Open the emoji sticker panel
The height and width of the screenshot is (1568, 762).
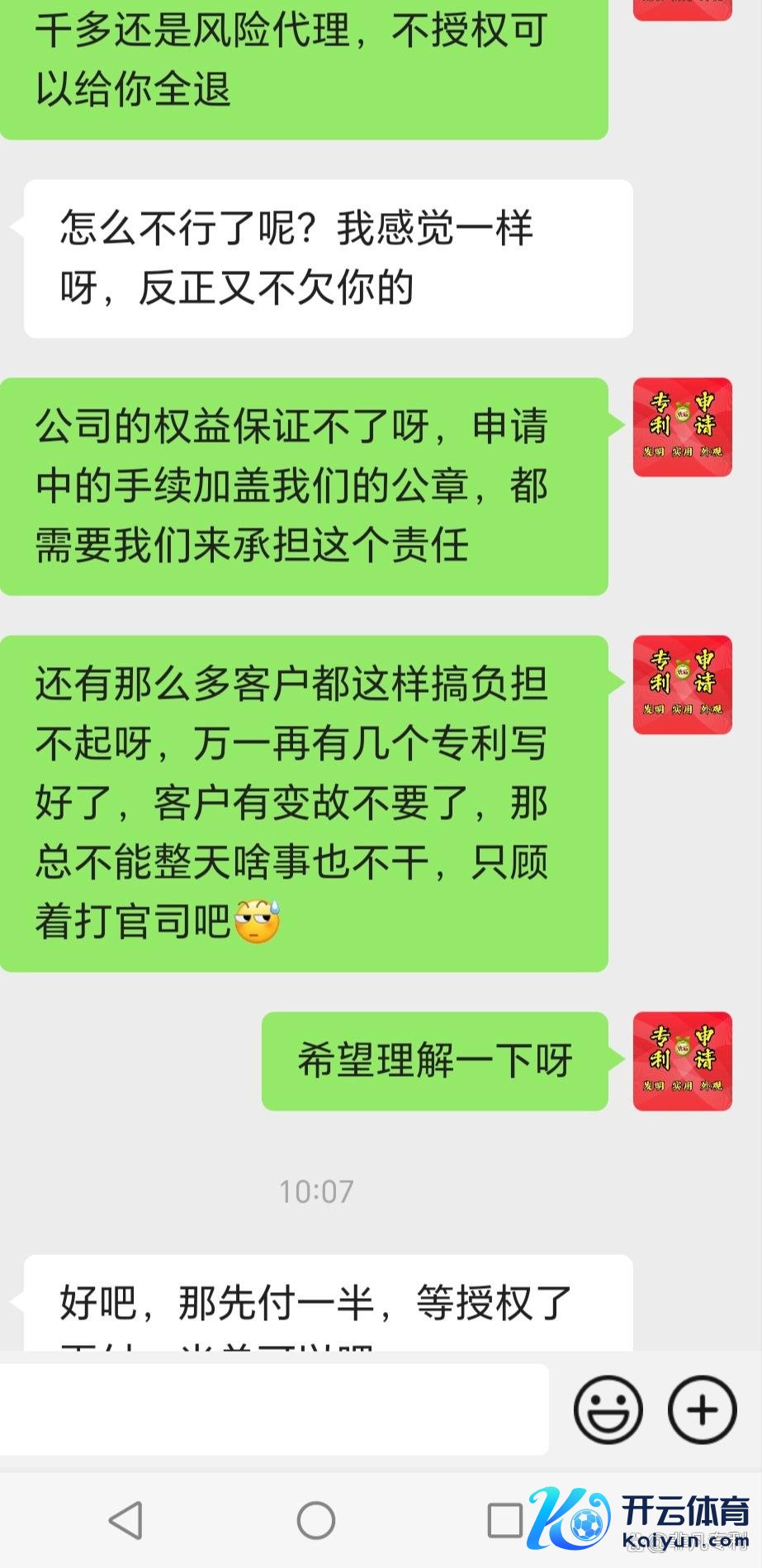coord(608,1409)
